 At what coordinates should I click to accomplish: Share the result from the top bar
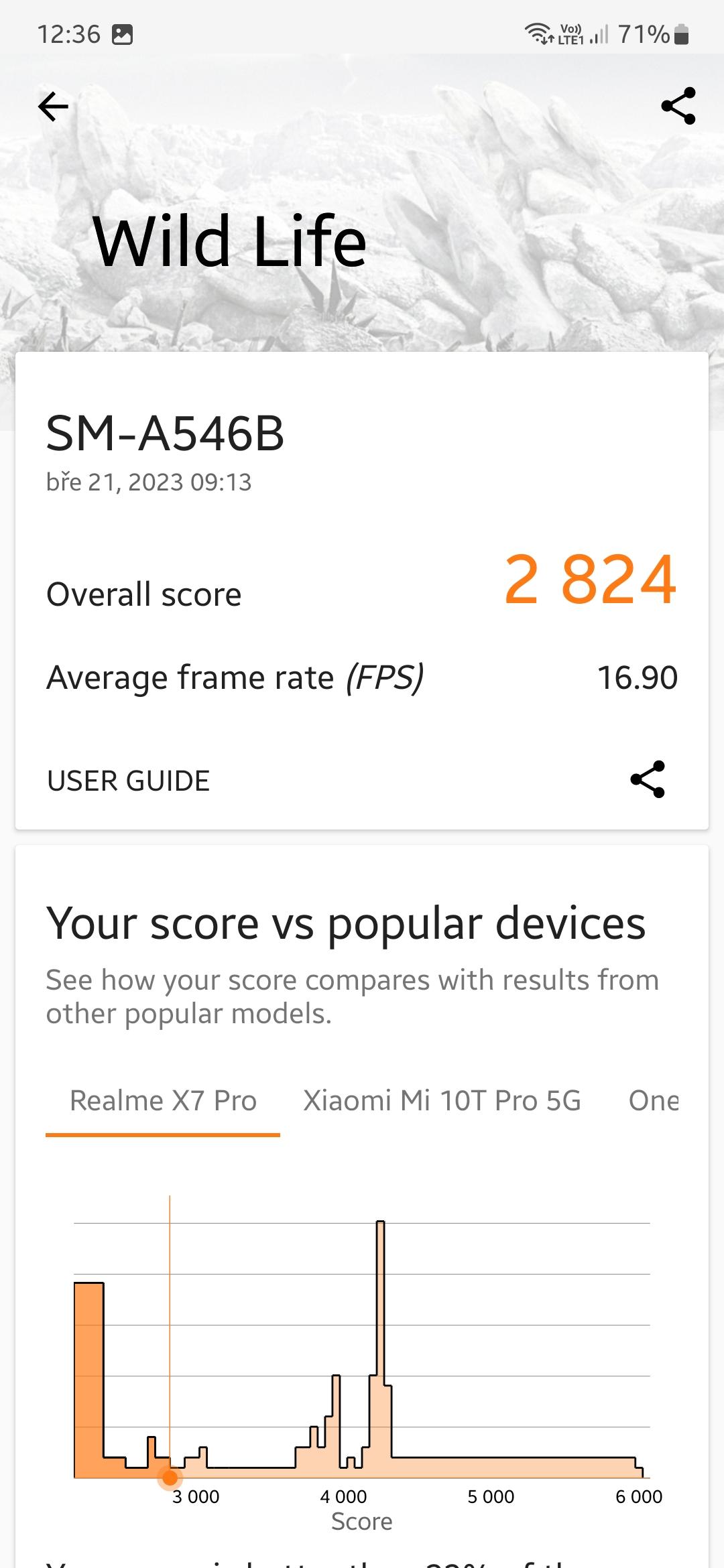(678, 106)
